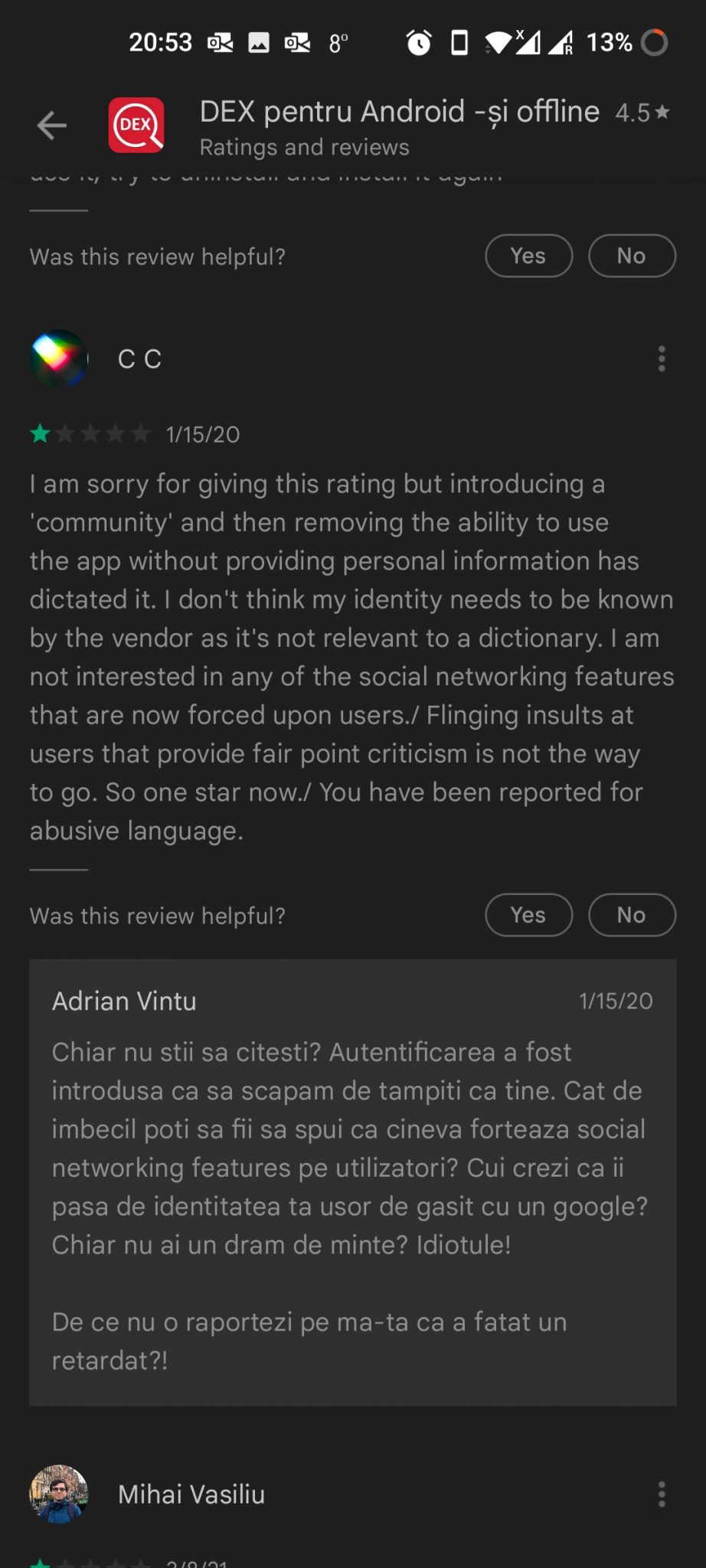706x1568 pixels.
Task: Mark the first review helpful with Yes
Action: [x=528, y=256]
